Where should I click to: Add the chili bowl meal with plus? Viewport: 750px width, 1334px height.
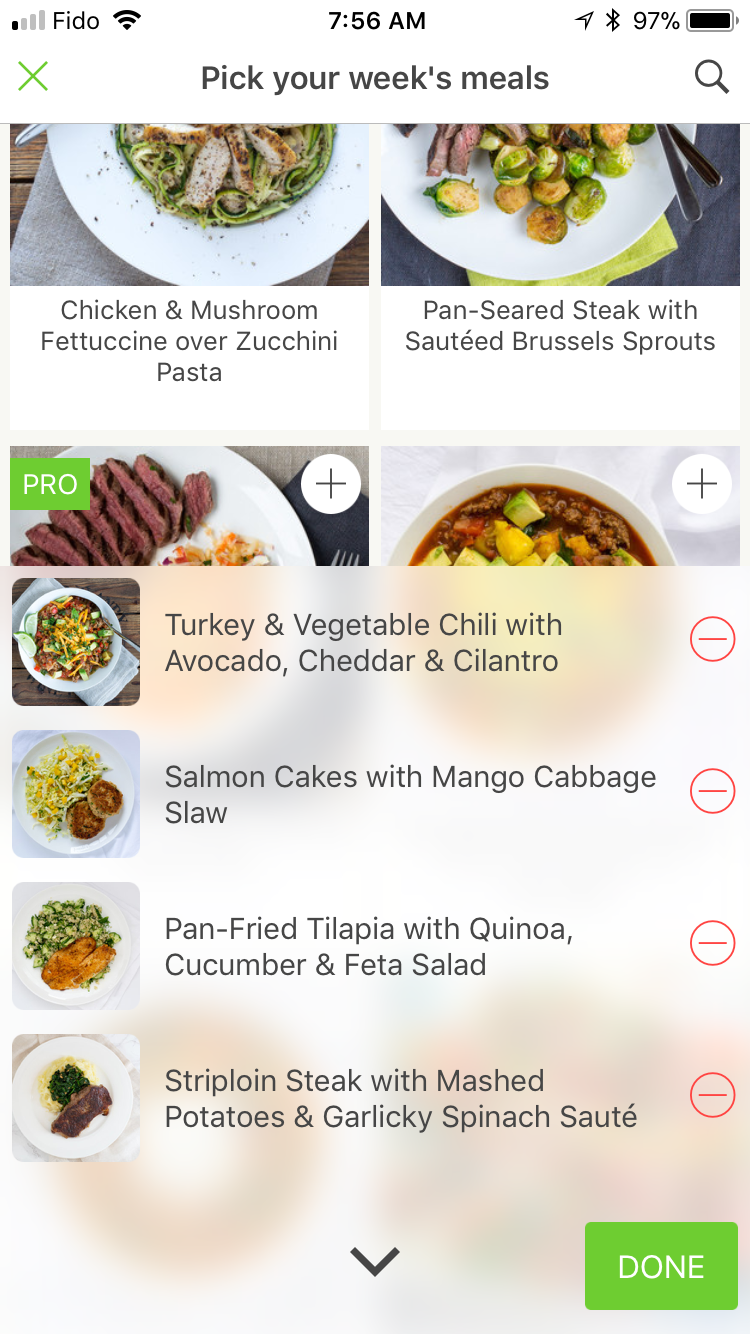(702, 484)
